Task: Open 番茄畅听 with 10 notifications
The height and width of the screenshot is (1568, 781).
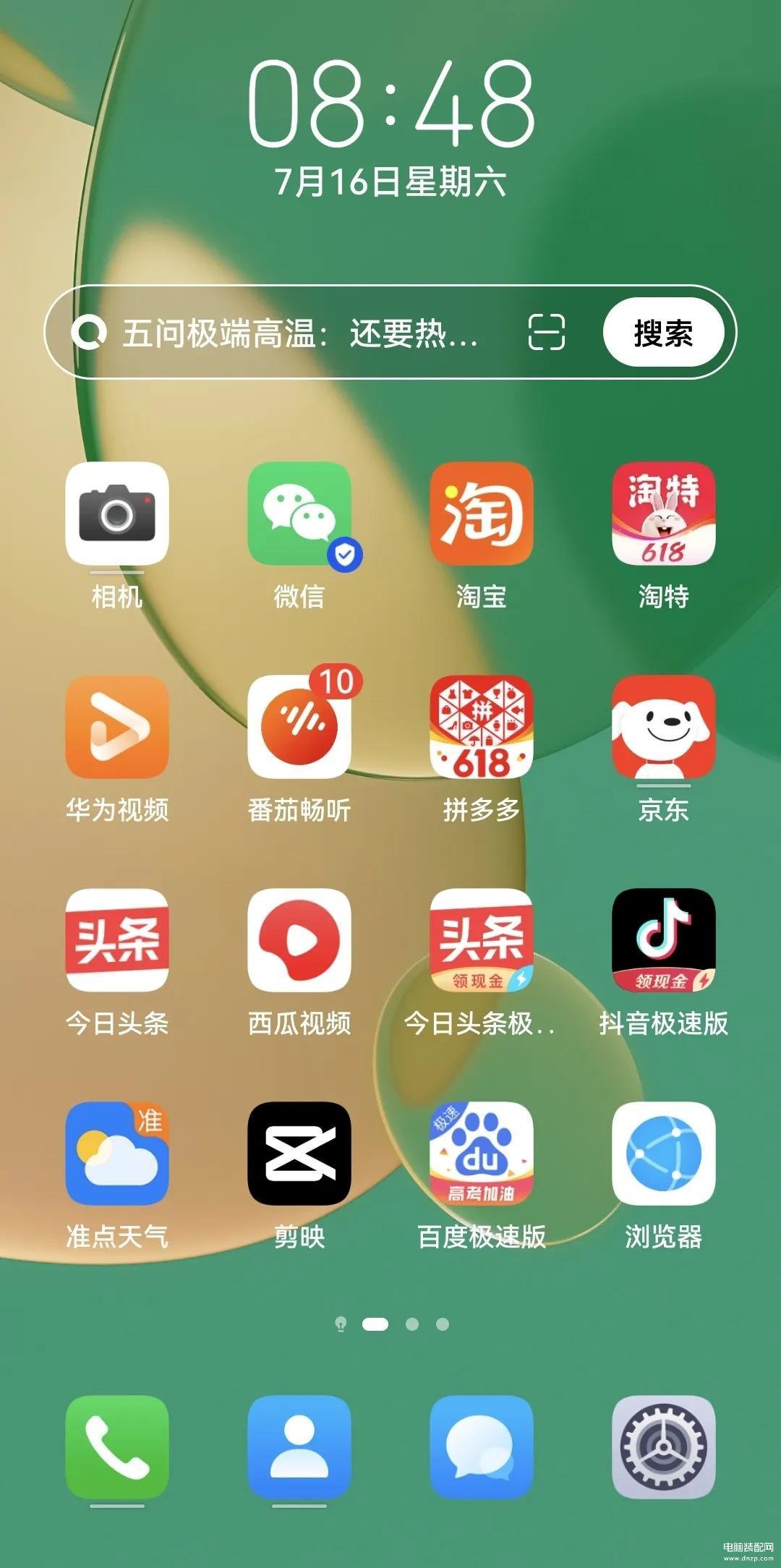Action: point(299,727)
